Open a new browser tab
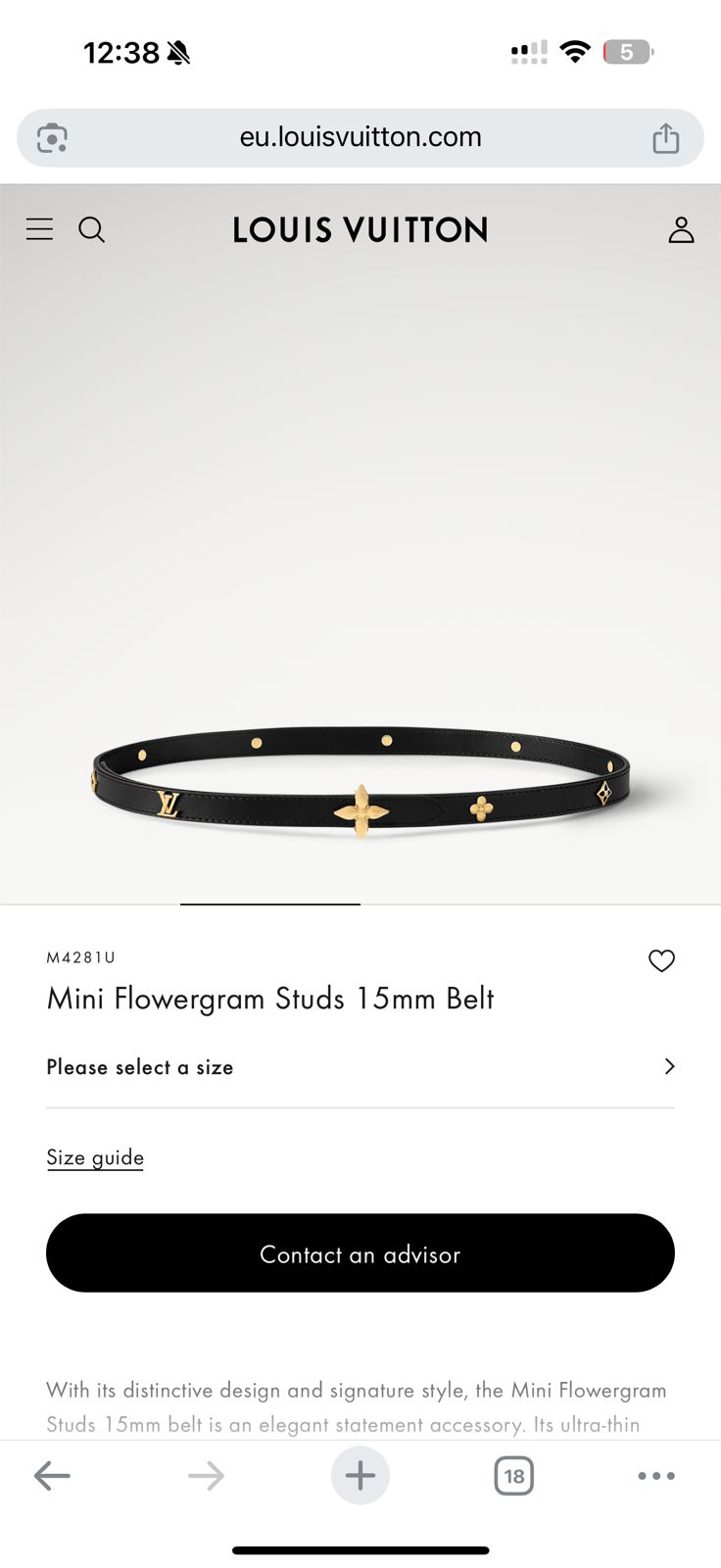721x1568 pixels. [360, 1475]
